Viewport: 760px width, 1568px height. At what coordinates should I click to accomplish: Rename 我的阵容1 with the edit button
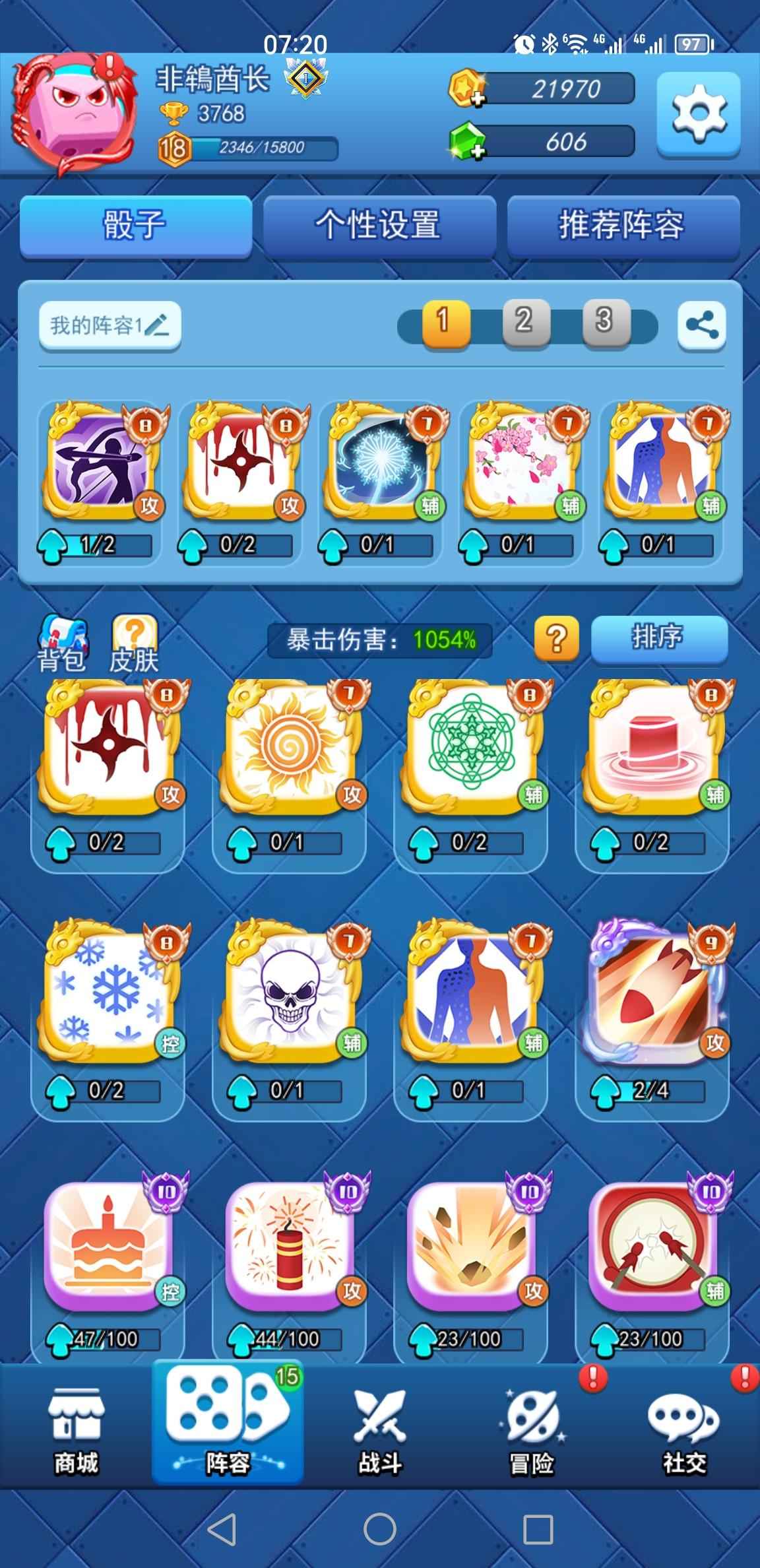[110, 325]
